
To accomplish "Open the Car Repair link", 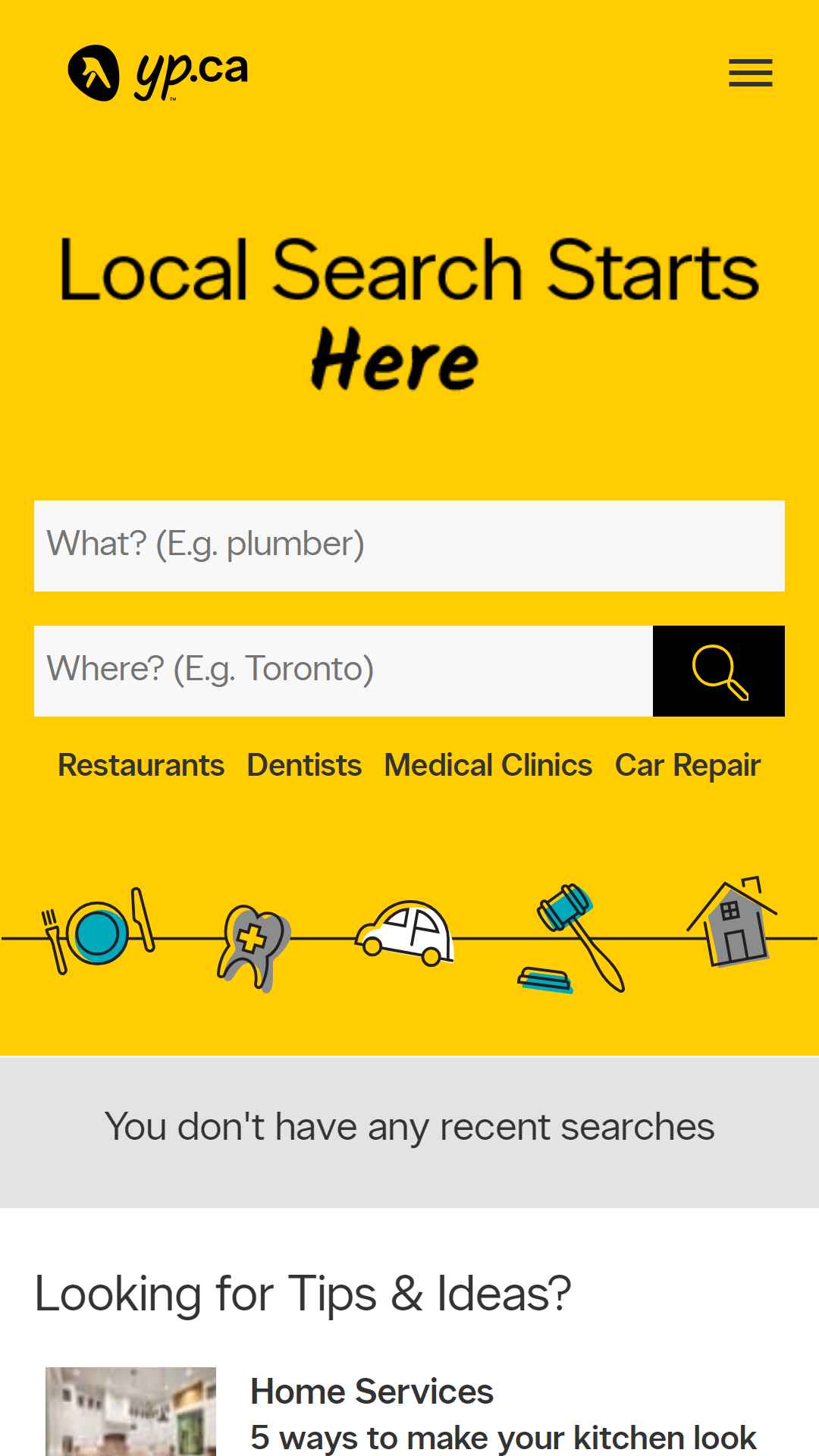I will (x=687, y=765).
